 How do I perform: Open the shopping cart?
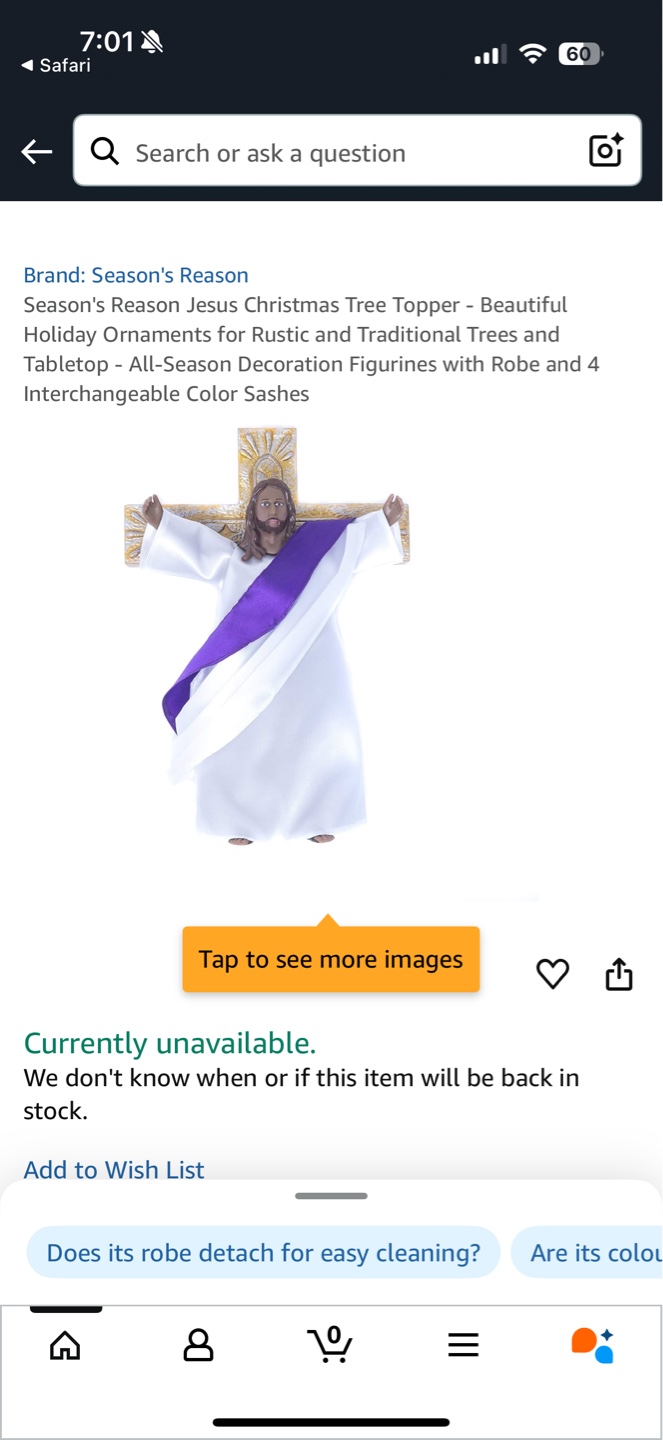click(330, 1344)
